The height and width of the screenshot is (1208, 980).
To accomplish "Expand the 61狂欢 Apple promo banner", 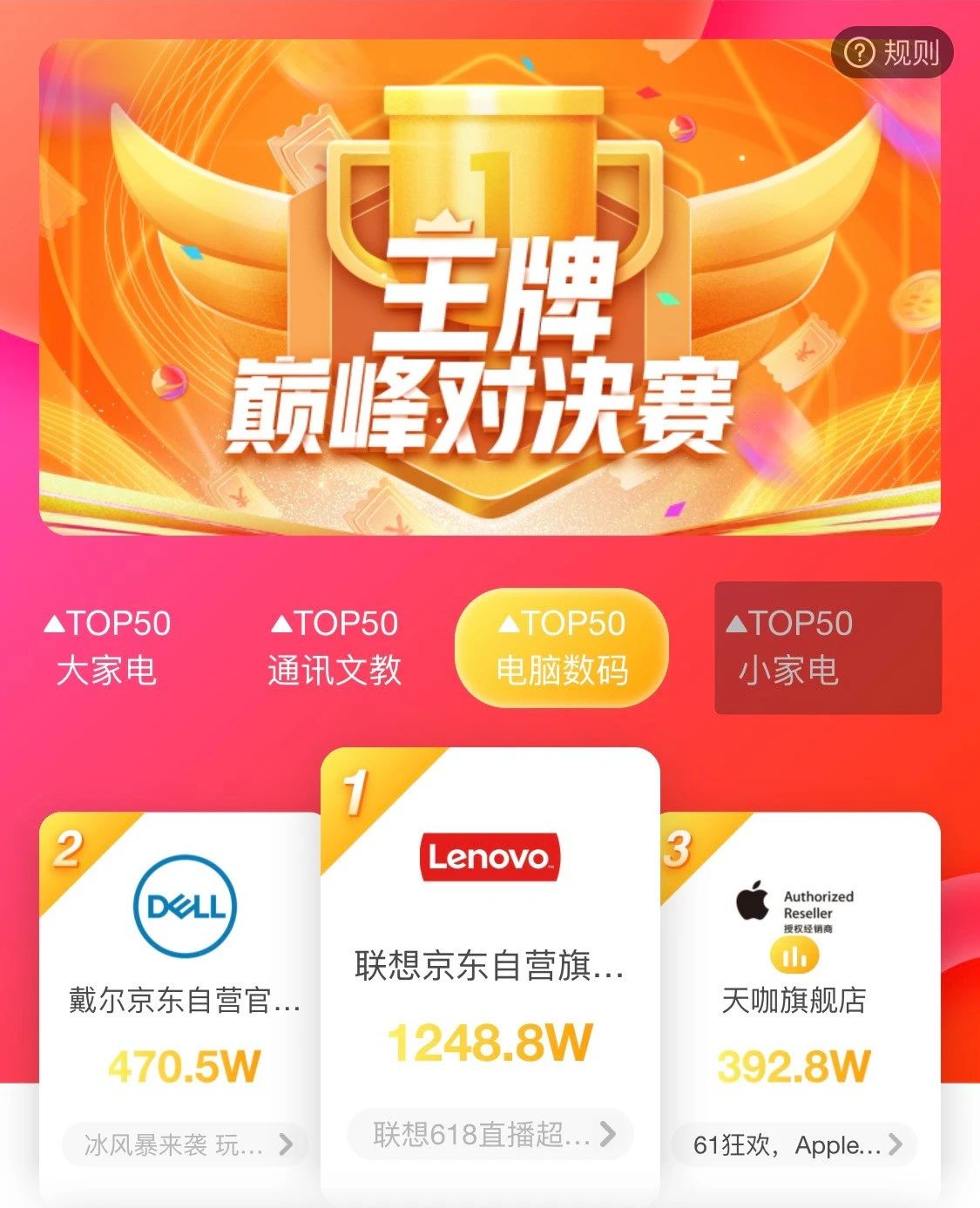I will pos(794,1146).
